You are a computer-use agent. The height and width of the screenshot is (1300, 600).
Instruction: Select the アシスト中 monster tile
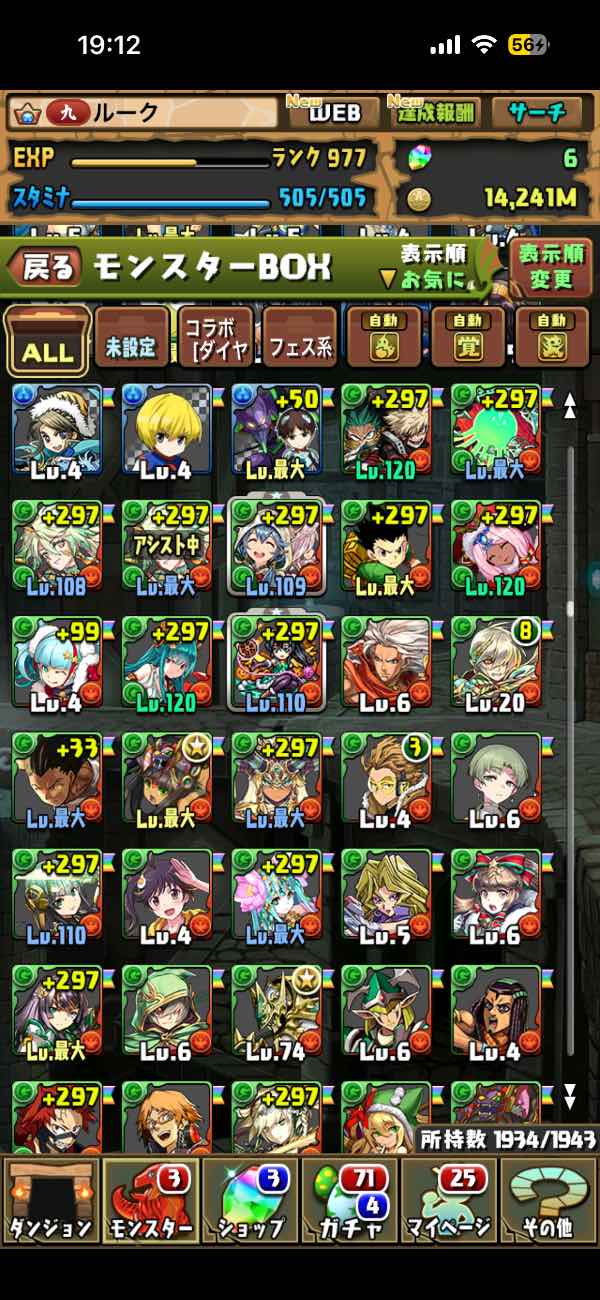pos(167,547)
